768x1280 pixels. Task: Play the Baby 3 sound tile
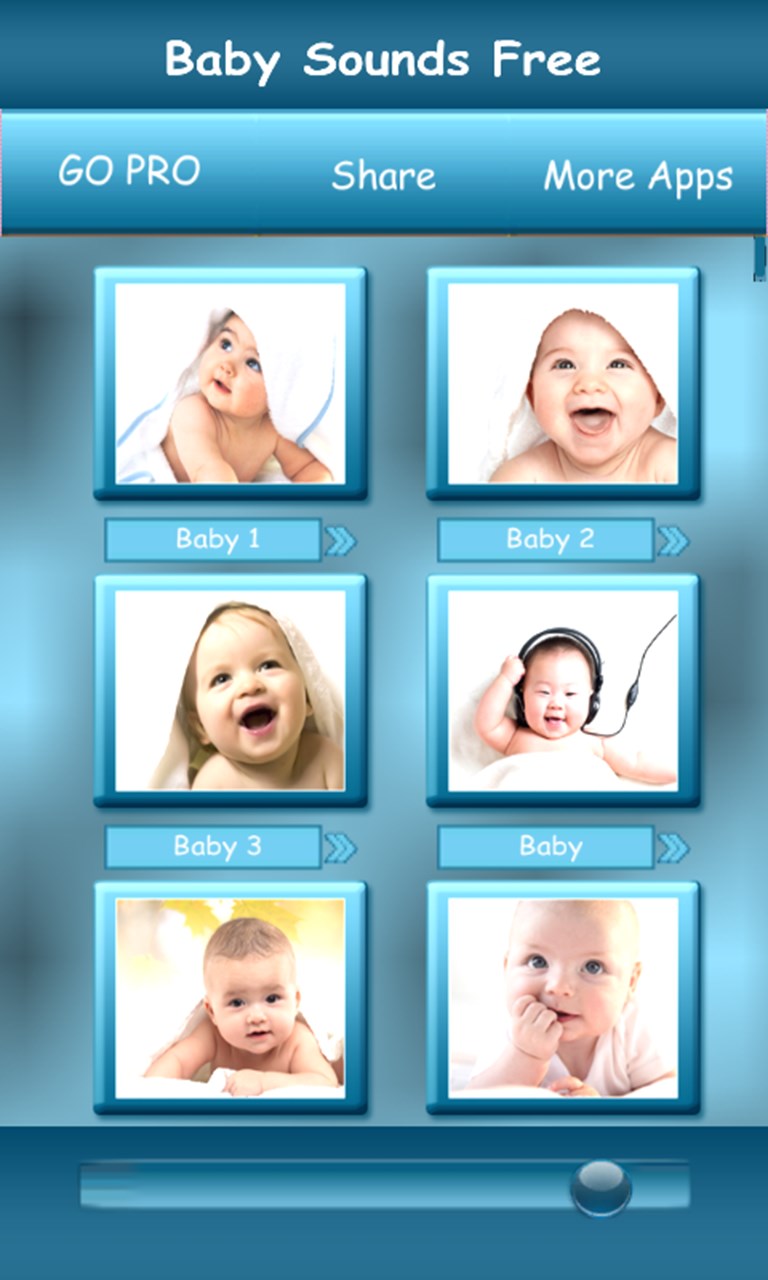pos(230,690)
